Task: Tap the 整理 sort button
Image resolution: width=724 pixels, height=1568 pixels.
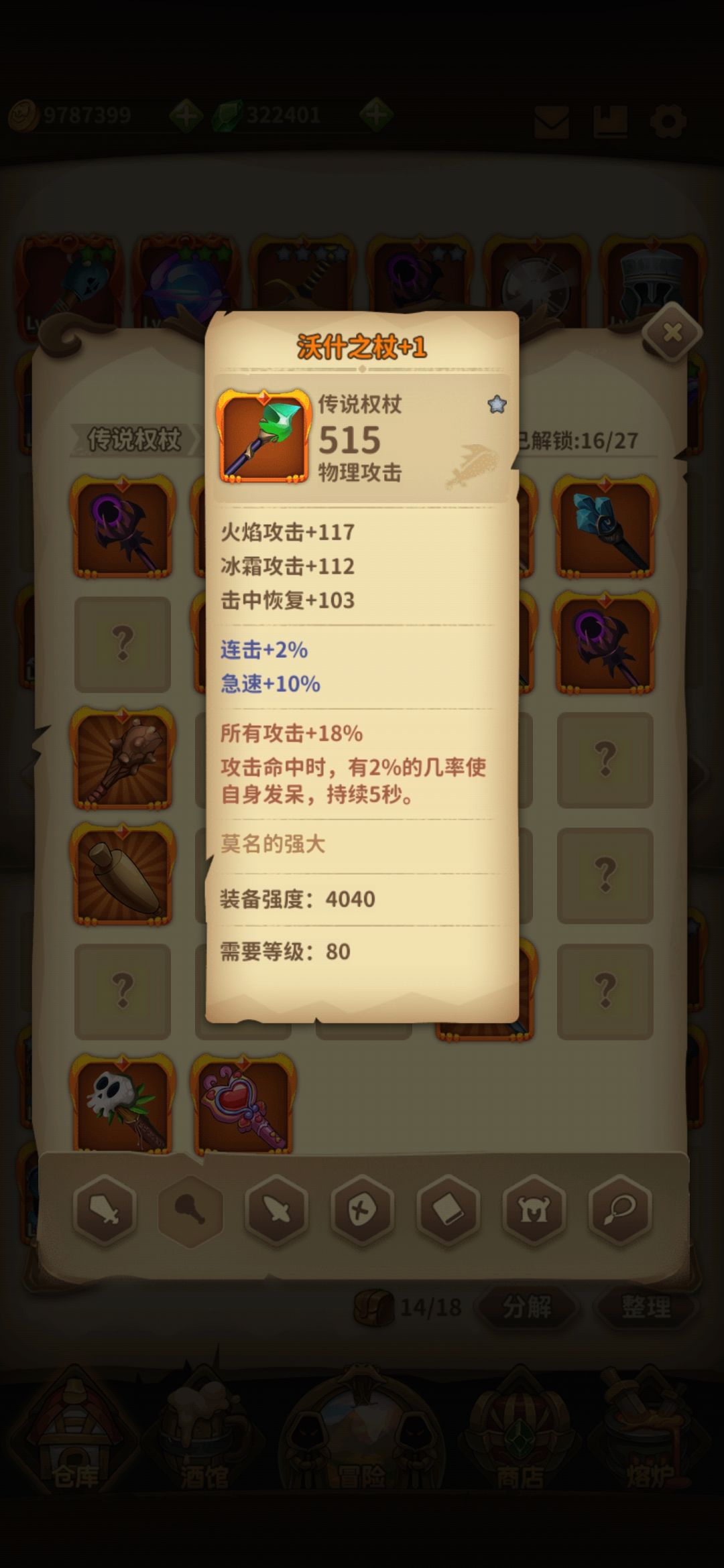Action: pyautogui.click(x=646, y=1306)
